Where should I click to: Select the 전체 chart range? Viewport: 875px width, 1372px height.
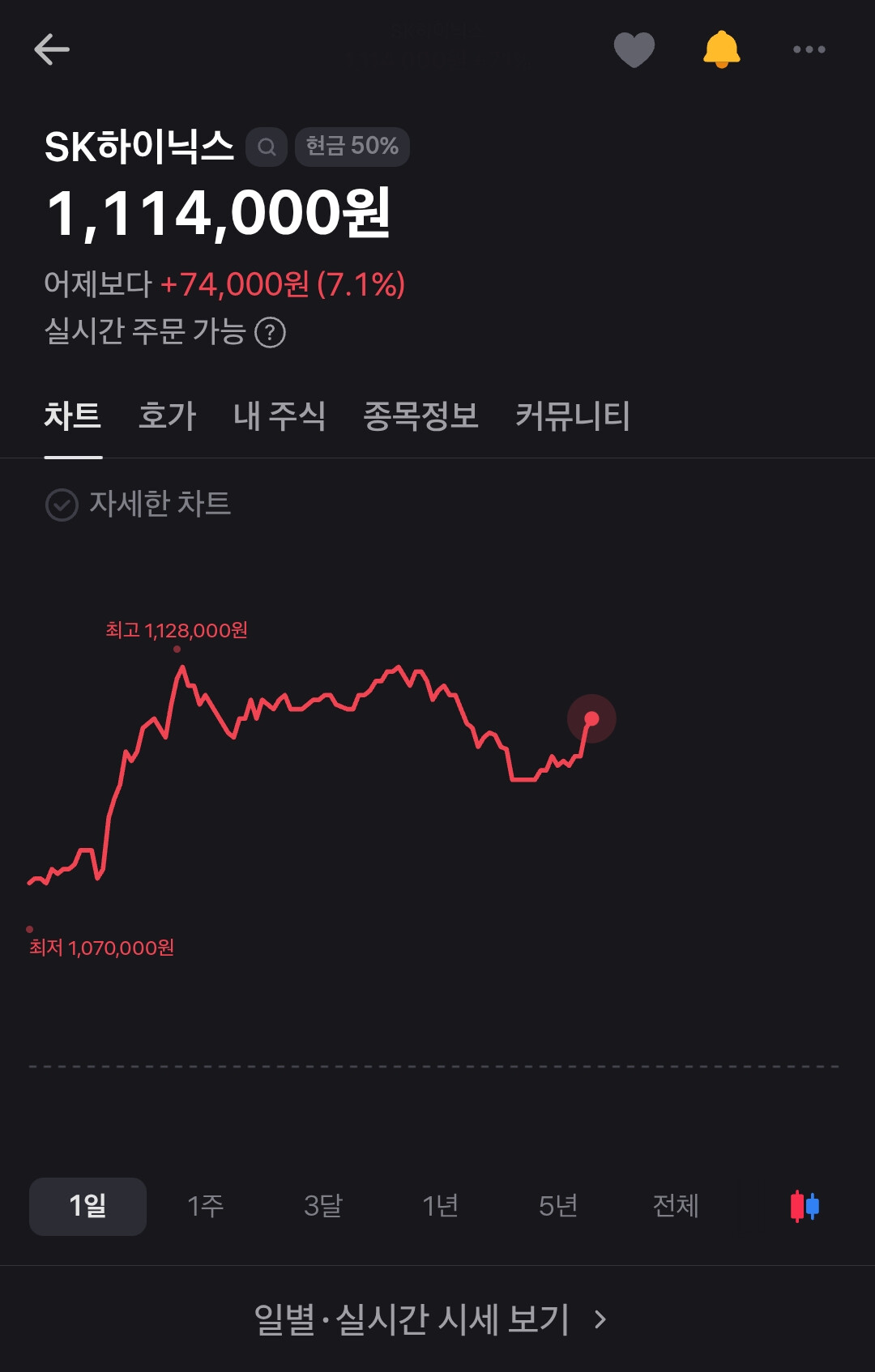point(675,1206)
